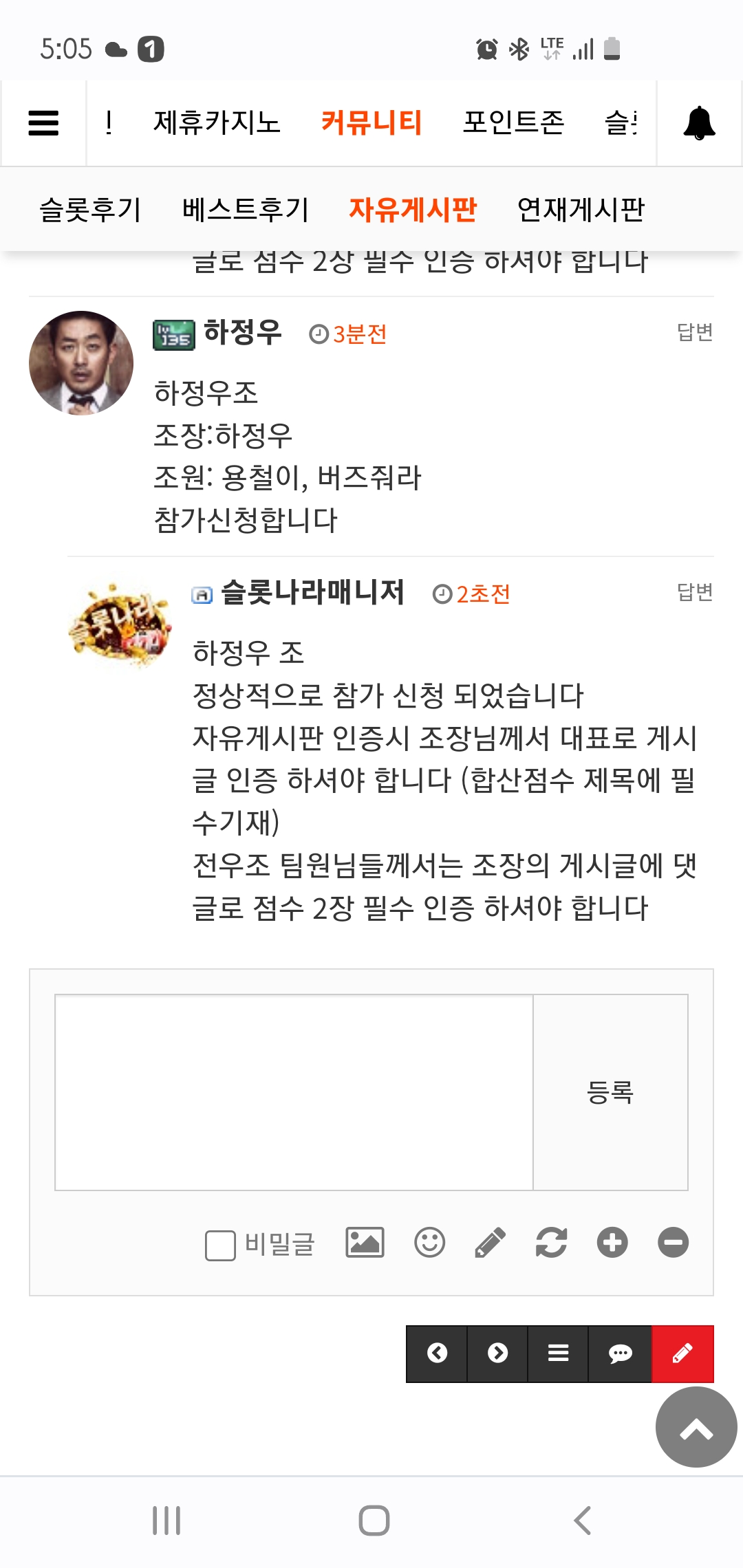
Task: Focus the comment text box
Action: coord(294,1092)
